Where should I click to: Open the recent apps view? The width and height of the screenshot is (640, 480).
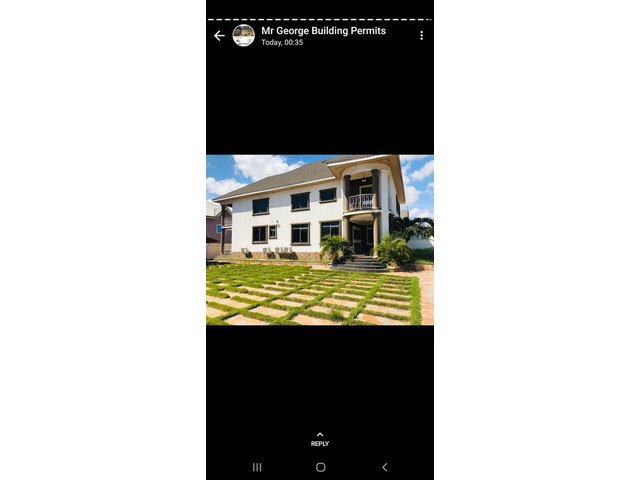click(256, 467)
